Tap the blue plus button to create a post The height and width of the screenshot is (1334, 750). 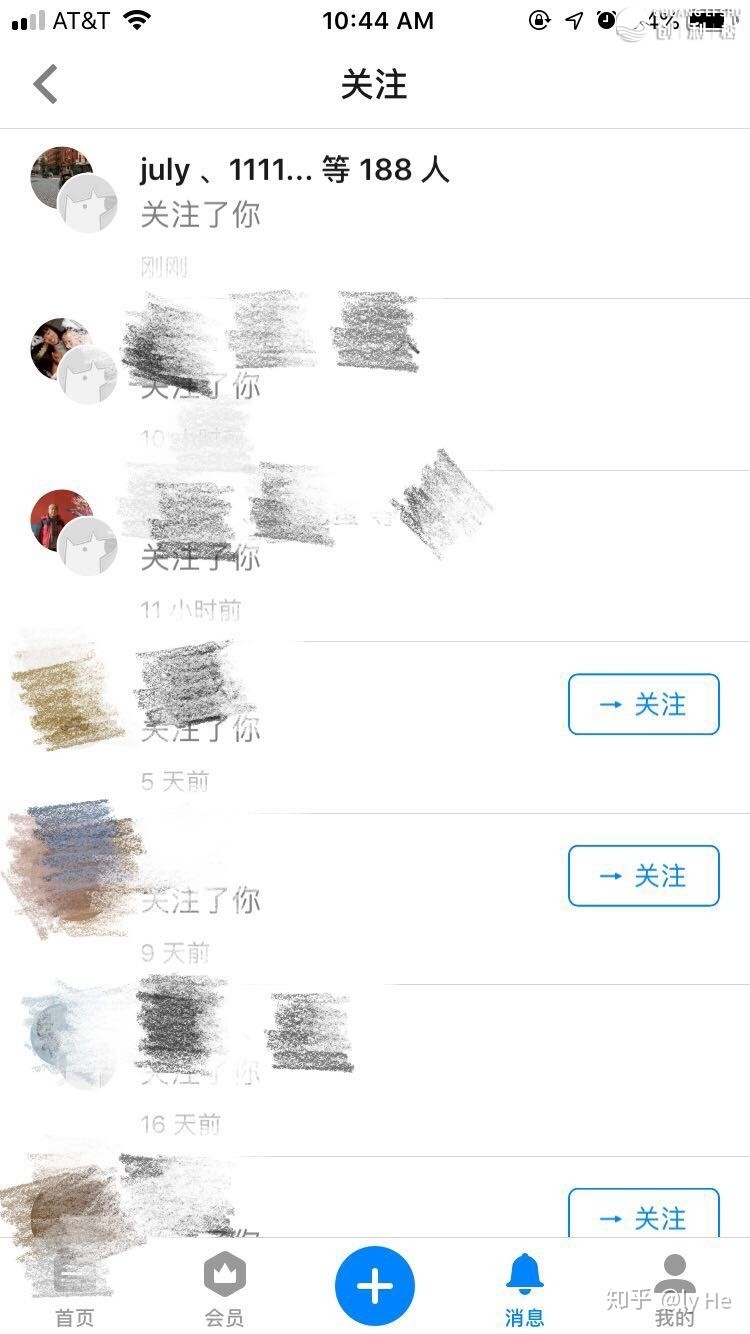pos(375,1286)
